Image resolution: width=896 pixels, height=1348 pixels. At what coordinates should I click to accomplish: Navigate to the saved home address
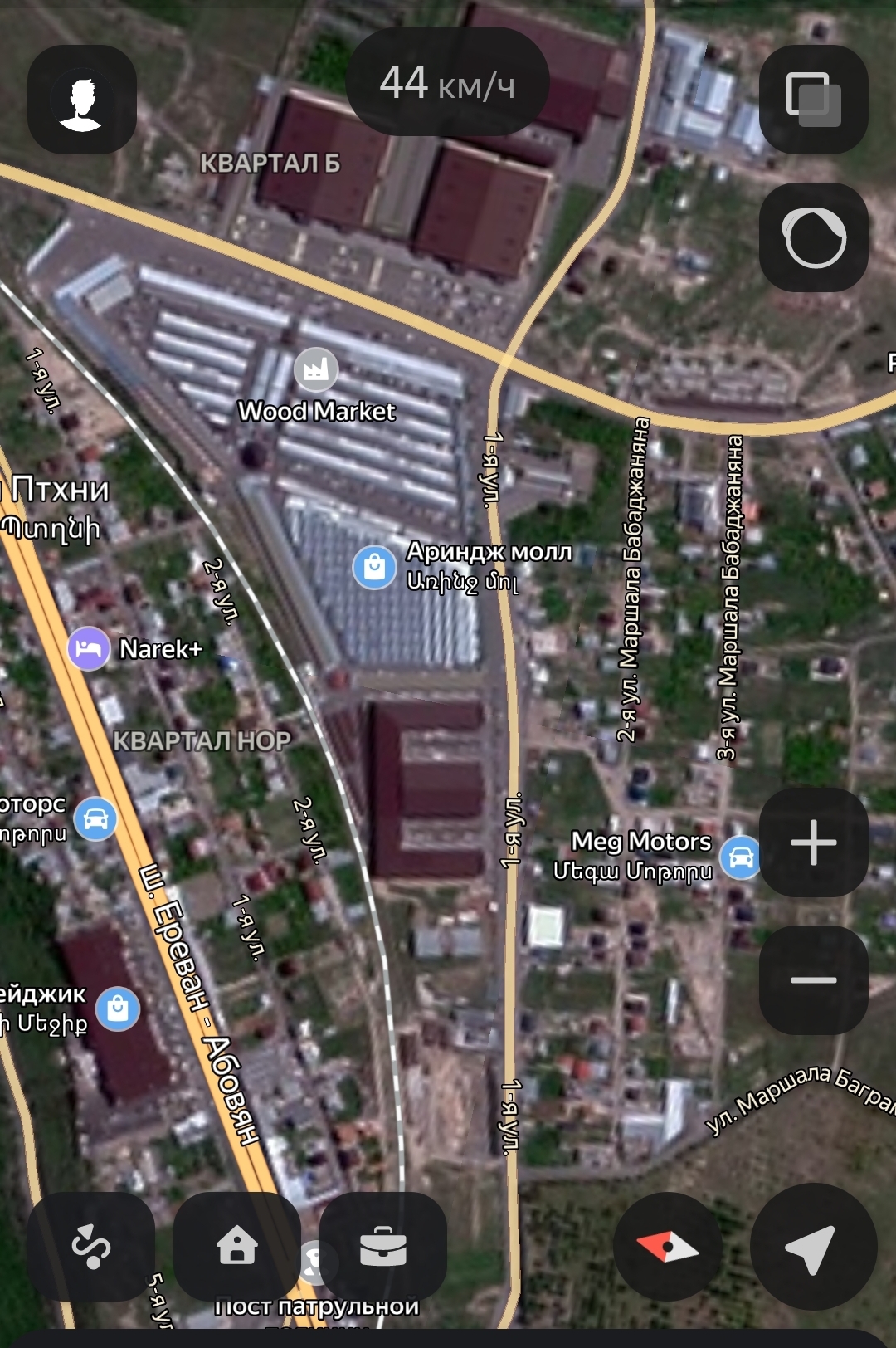tap(237, 1247)
